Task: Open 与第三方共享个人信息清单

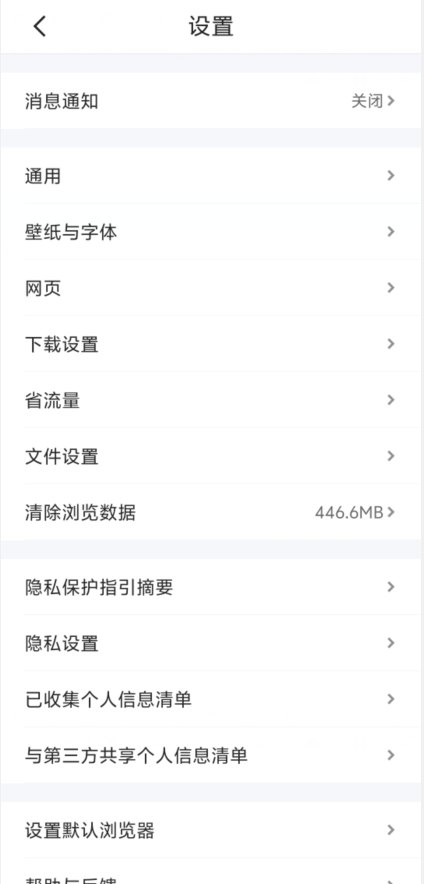Action: [x=212, y=755]
